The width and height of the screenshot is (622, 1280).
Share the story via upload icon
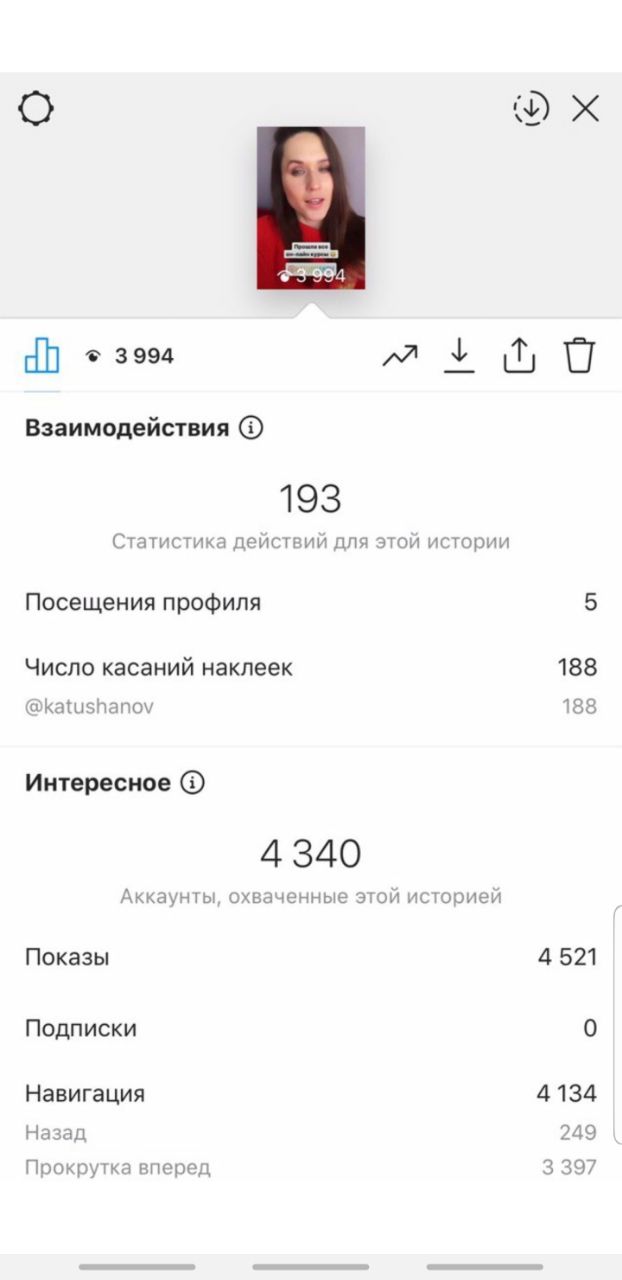point(519,355)
